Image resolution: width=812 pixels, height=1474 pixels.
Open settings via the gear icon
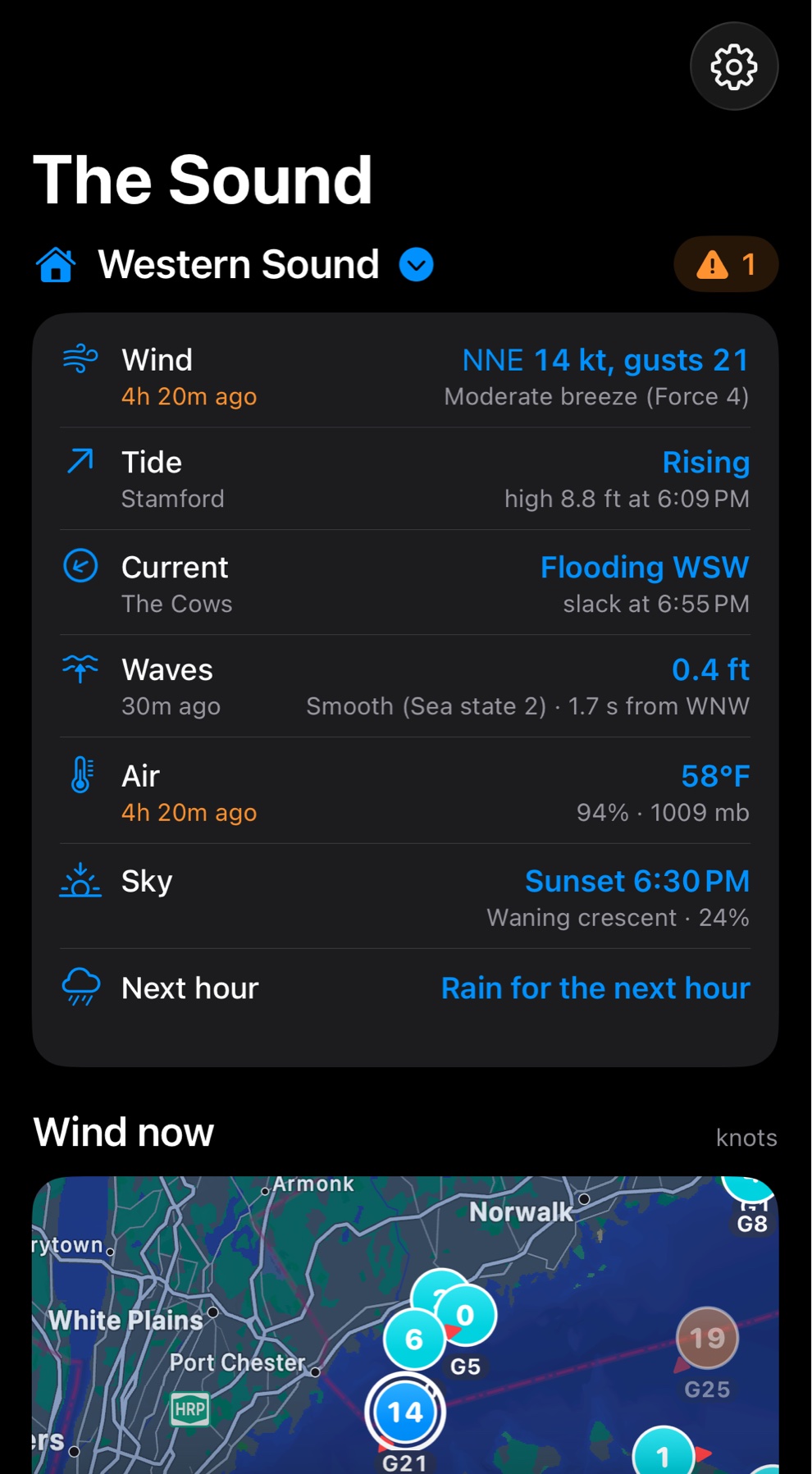click(x=733, y=66)
